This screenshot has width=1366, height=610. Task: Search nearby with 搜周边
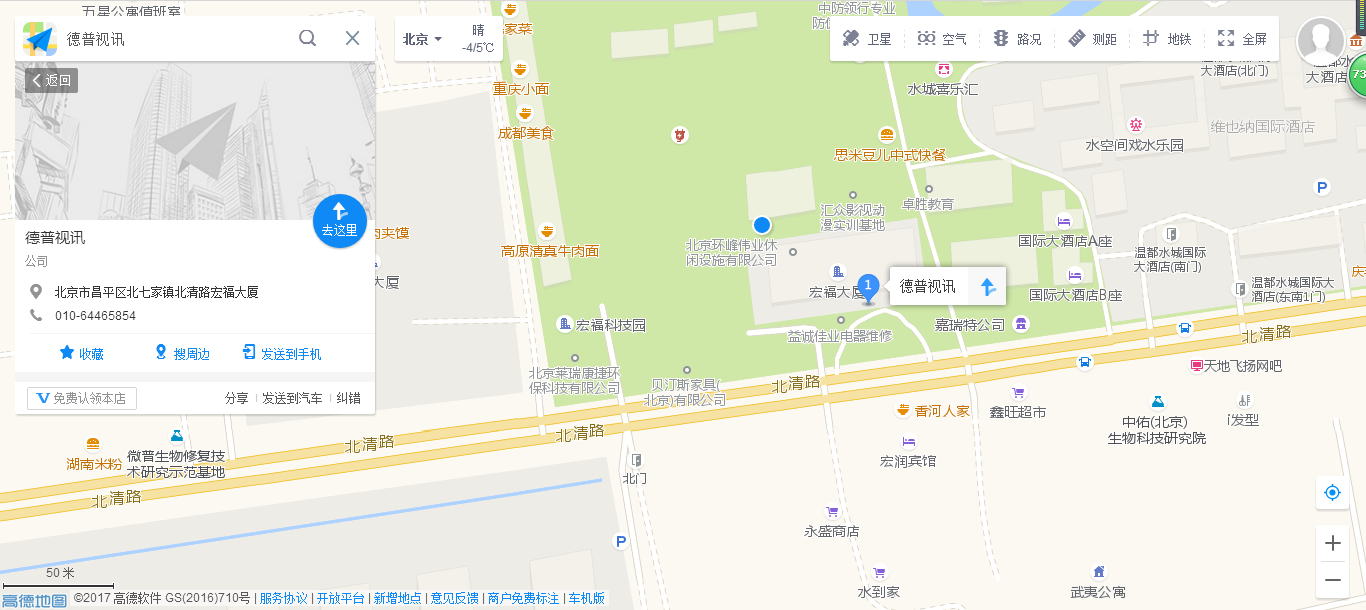tap(181, 353)
